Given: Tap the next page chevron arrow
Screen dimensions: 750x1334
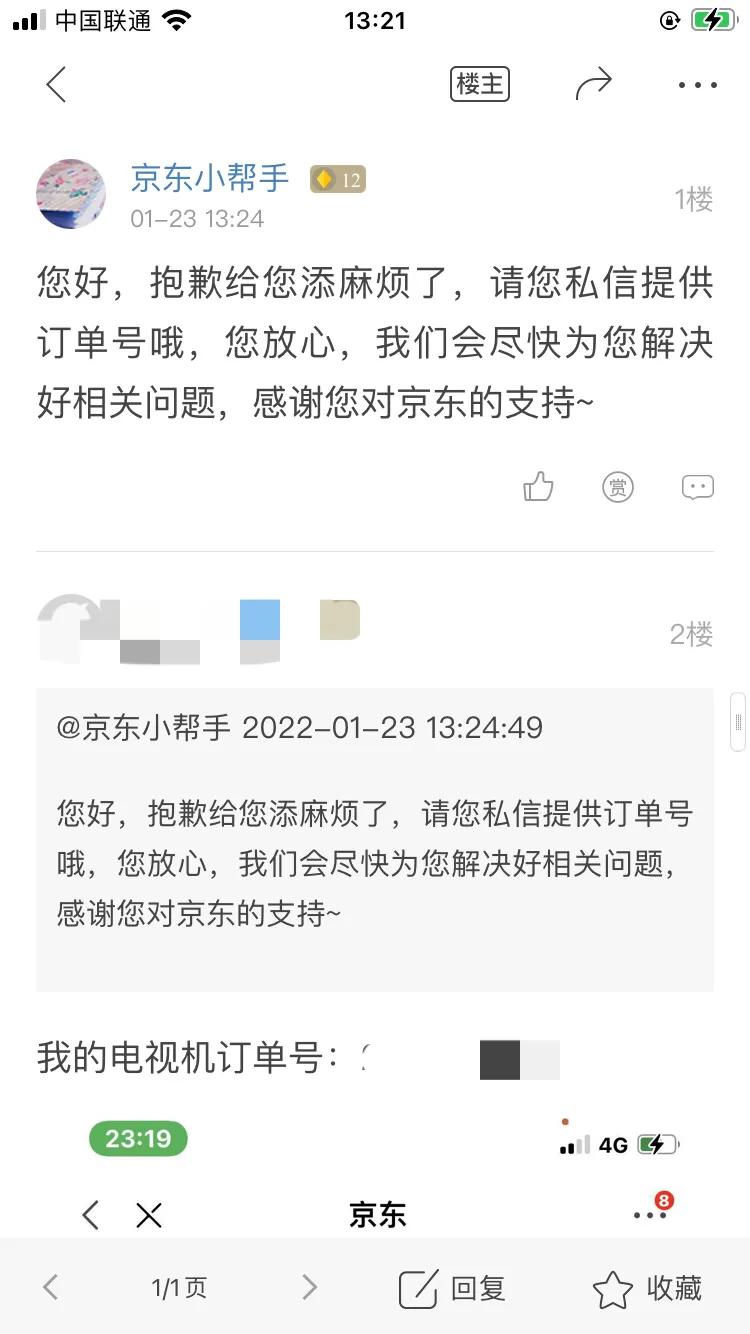Looking at the screenshot, I should click(310, 1289).
